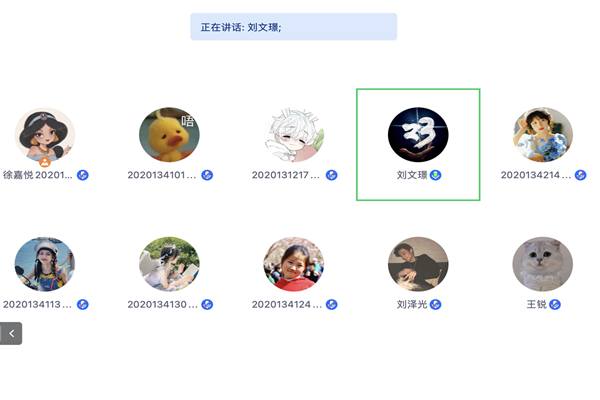600x400 pixels.
Task: Select the tile of participant 2020134124
Action: coord(294,267)
